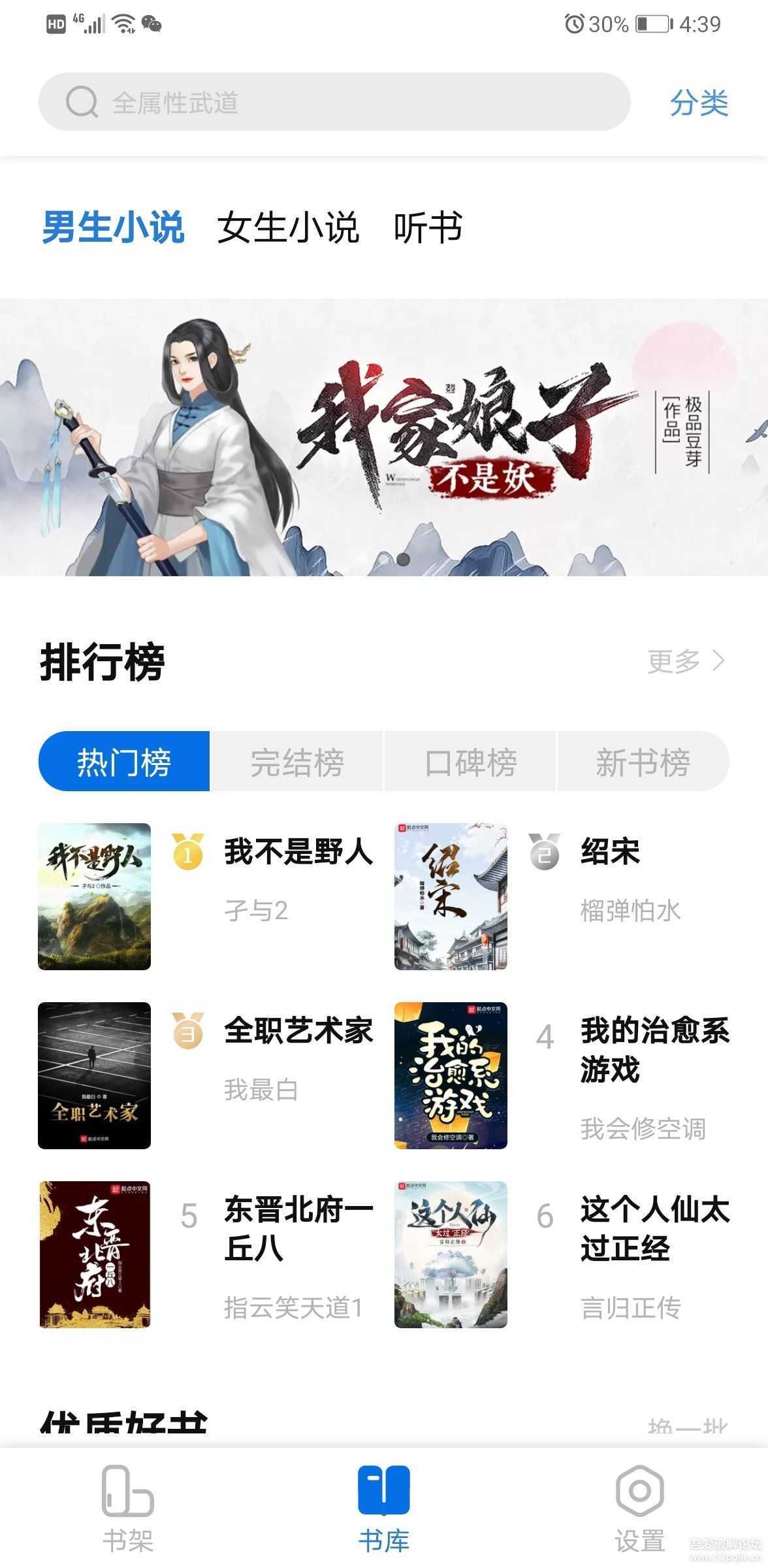Tap the 我家娘子不是妖 promotional banner
Image resolution: width=768 pixels, height=1568 pixels.
[384, 439]
